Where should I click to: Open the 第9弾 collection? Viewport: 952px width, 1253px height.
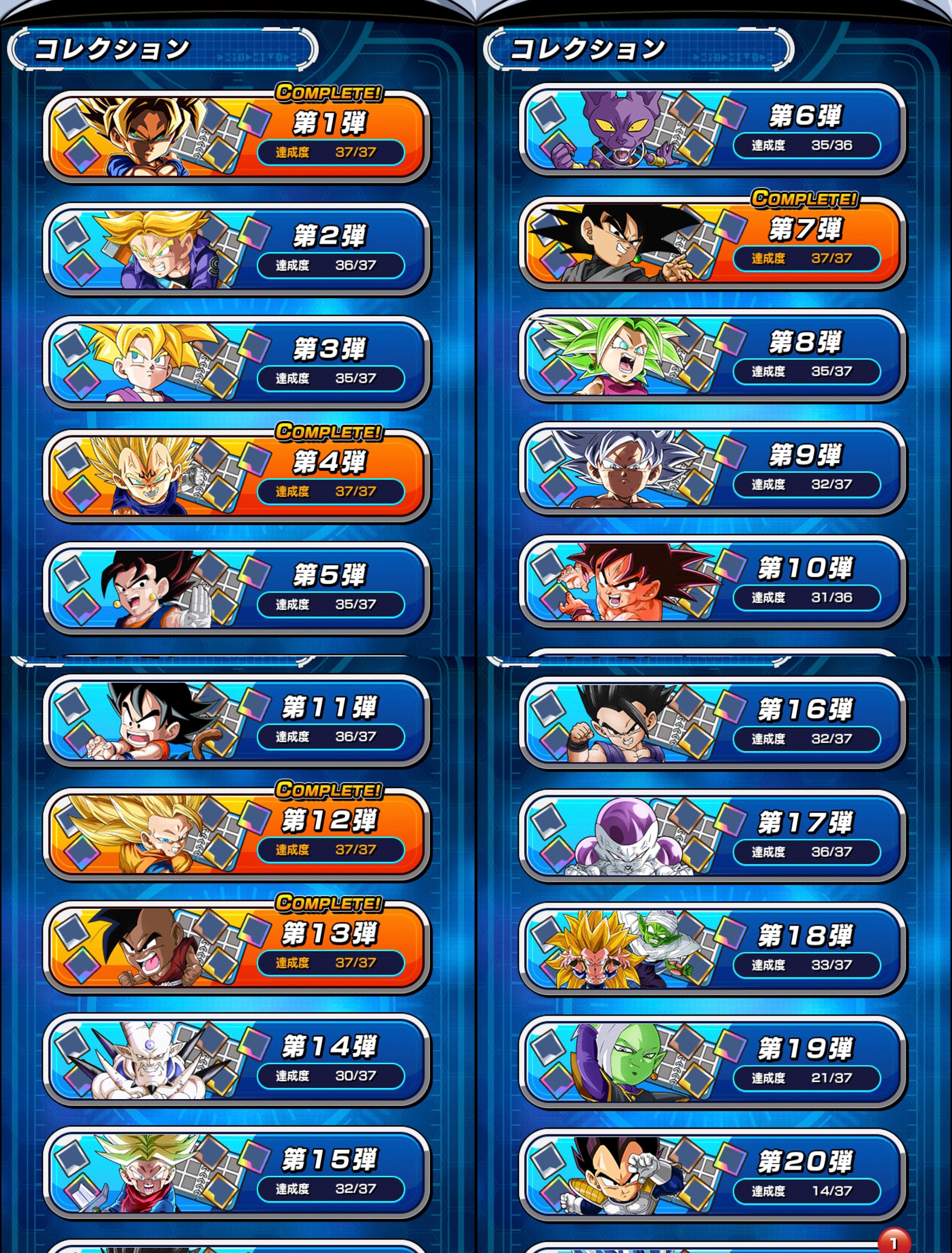tap(712, 469)
